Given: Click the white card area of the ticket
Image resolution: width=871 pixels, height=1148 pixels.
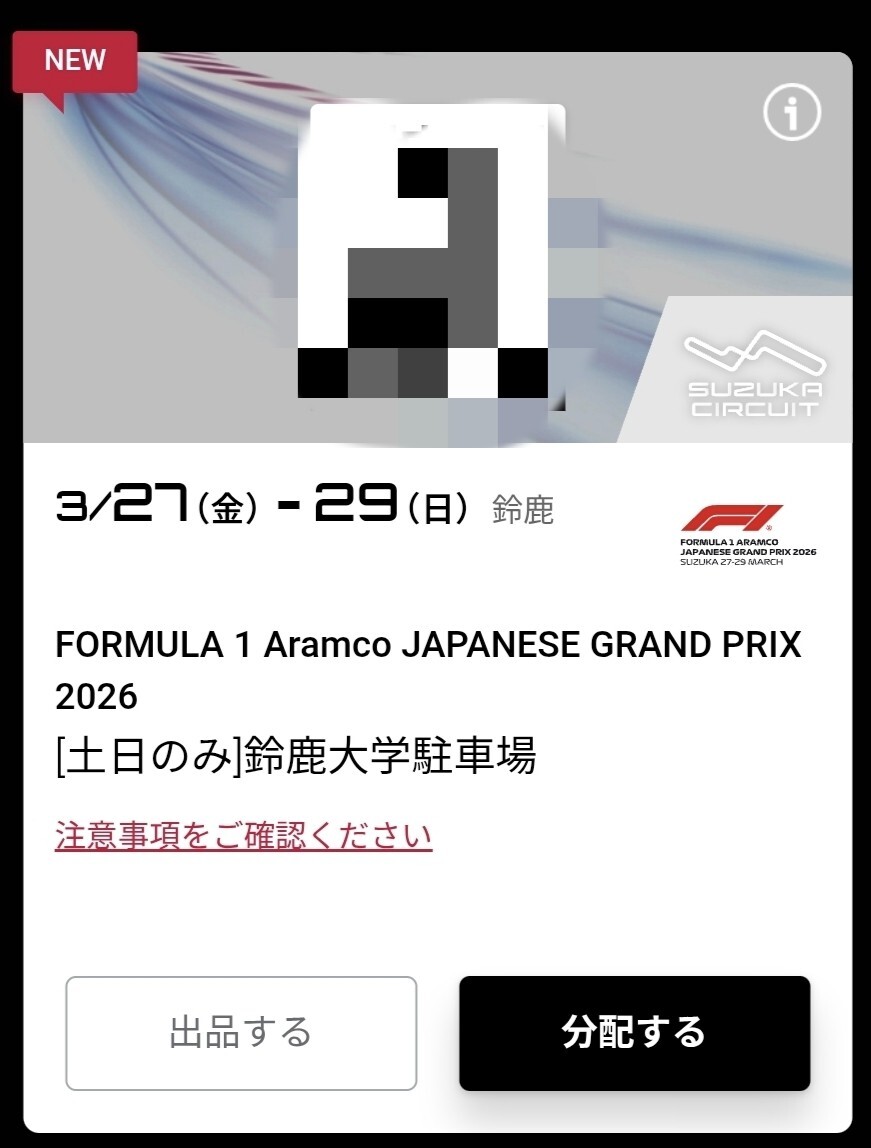Looking at the screenshot, I should [435, 900].
